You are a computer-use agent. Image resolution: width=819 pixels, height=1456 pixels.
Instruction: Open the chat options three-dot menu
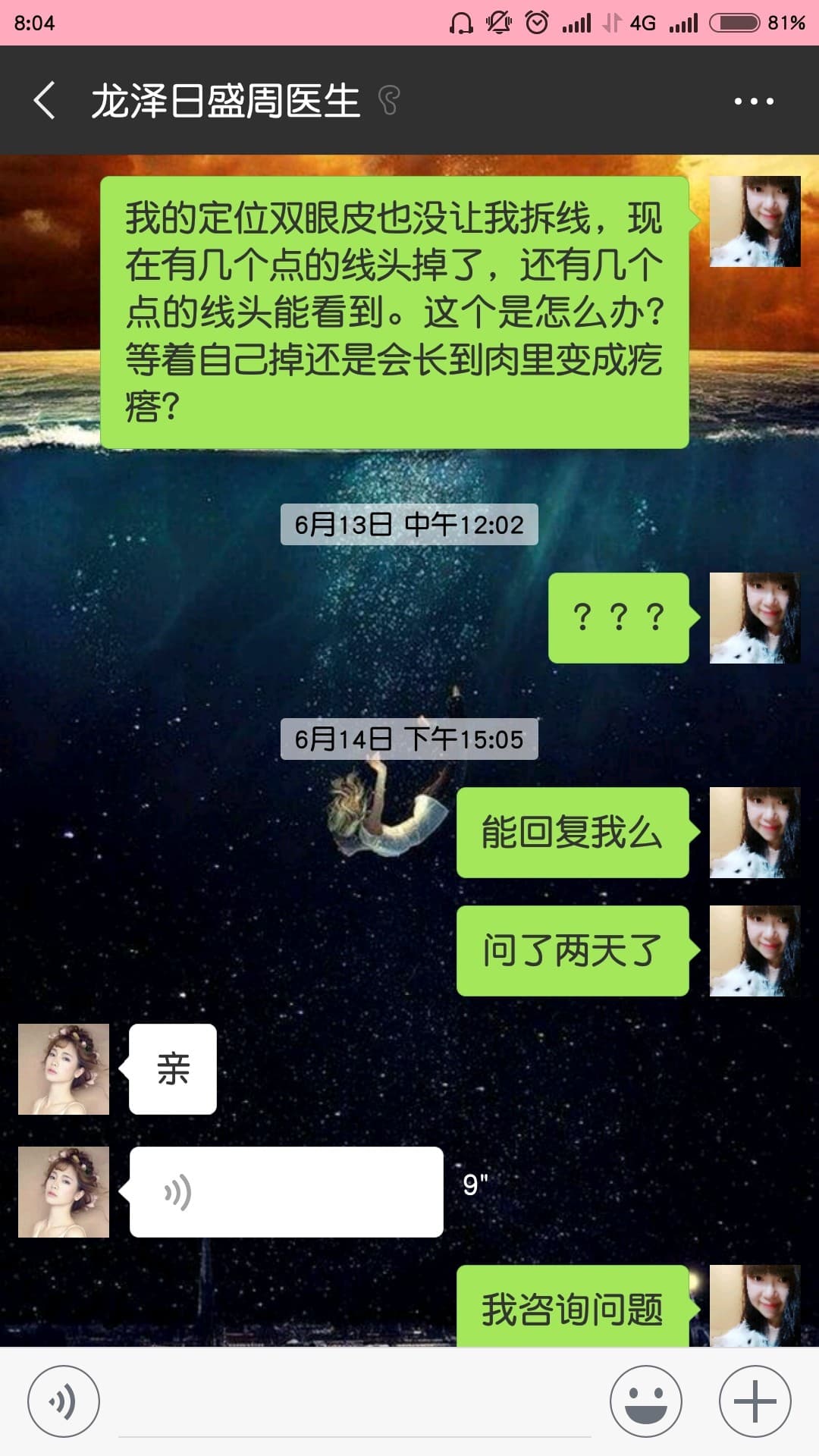tap(754, 101)
